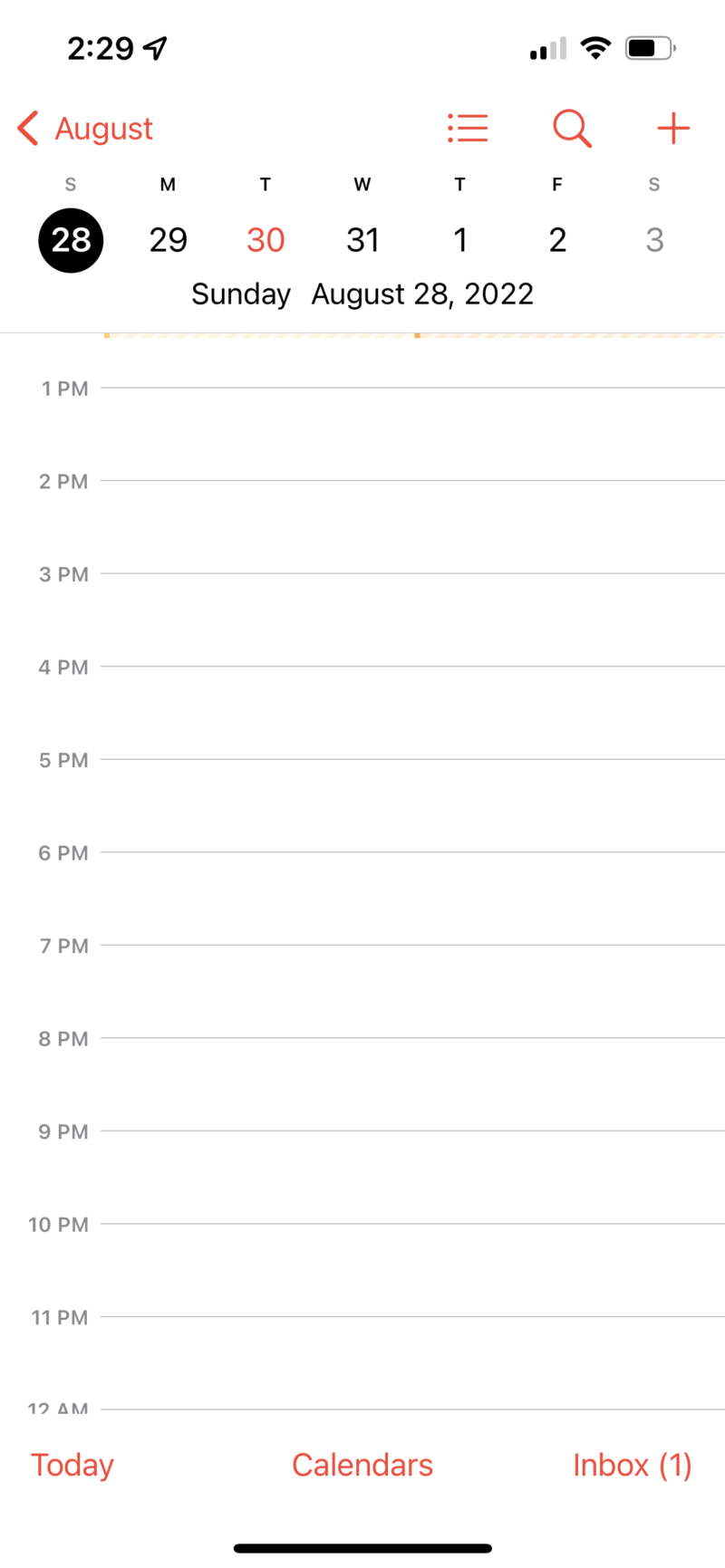
Task: Select Thursday the 1st
Action: click(x=459, y=240)
